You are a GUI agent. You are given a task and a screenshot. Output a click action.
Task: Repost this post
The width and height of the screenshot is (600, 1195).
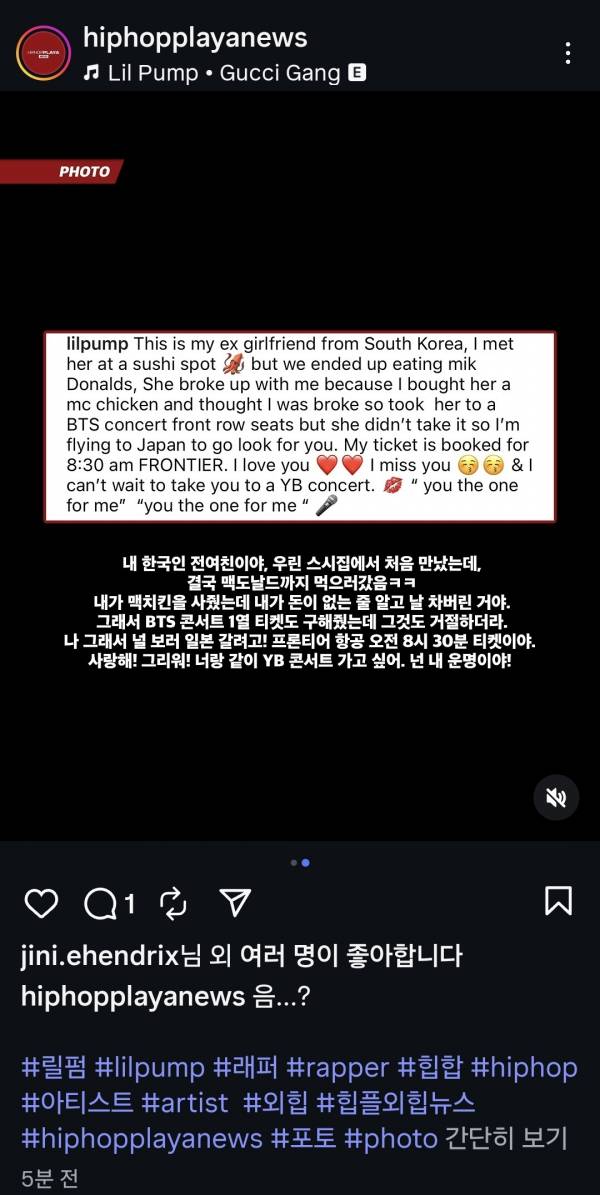[x=174, y=903]
